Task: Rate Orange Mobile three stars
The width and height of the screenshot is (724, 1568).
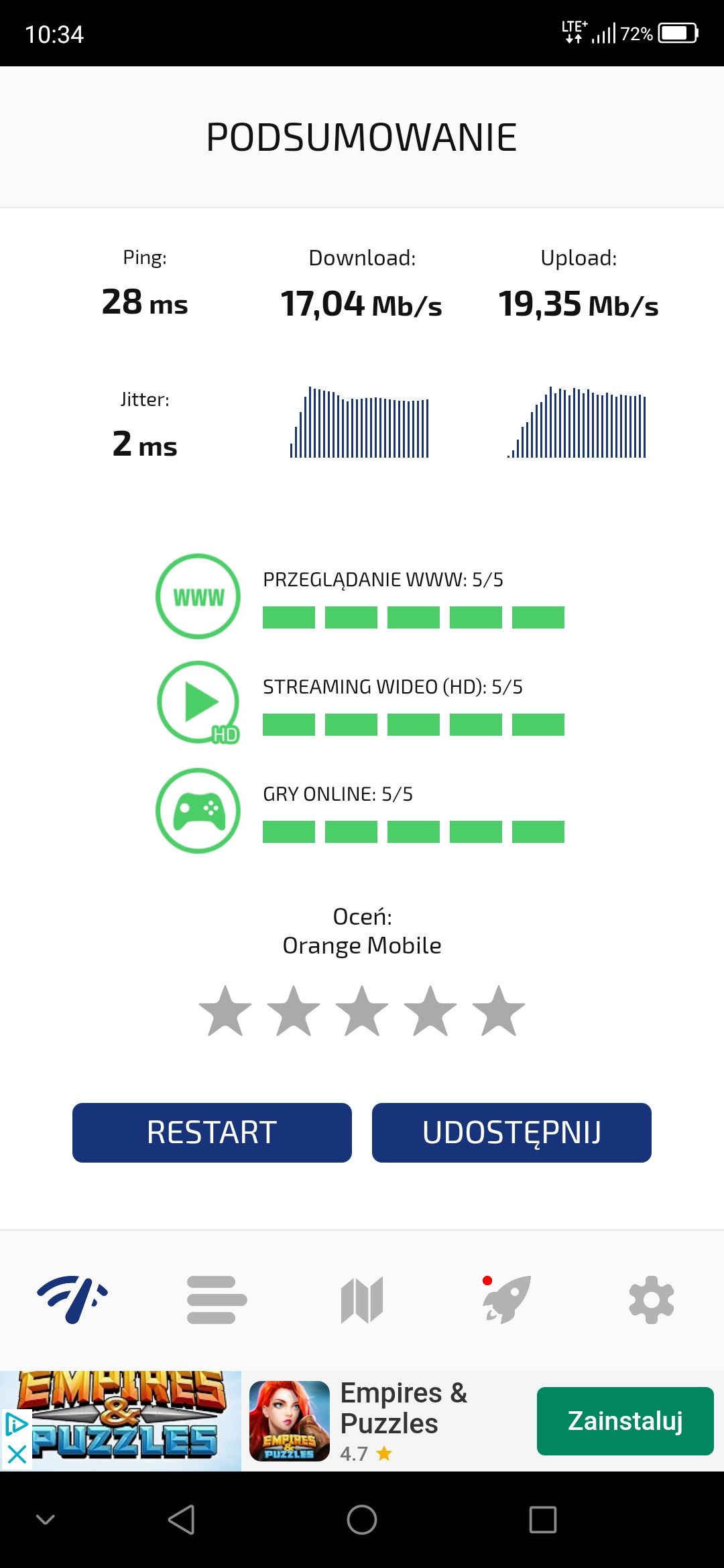Action: [x=362, y=1011]
